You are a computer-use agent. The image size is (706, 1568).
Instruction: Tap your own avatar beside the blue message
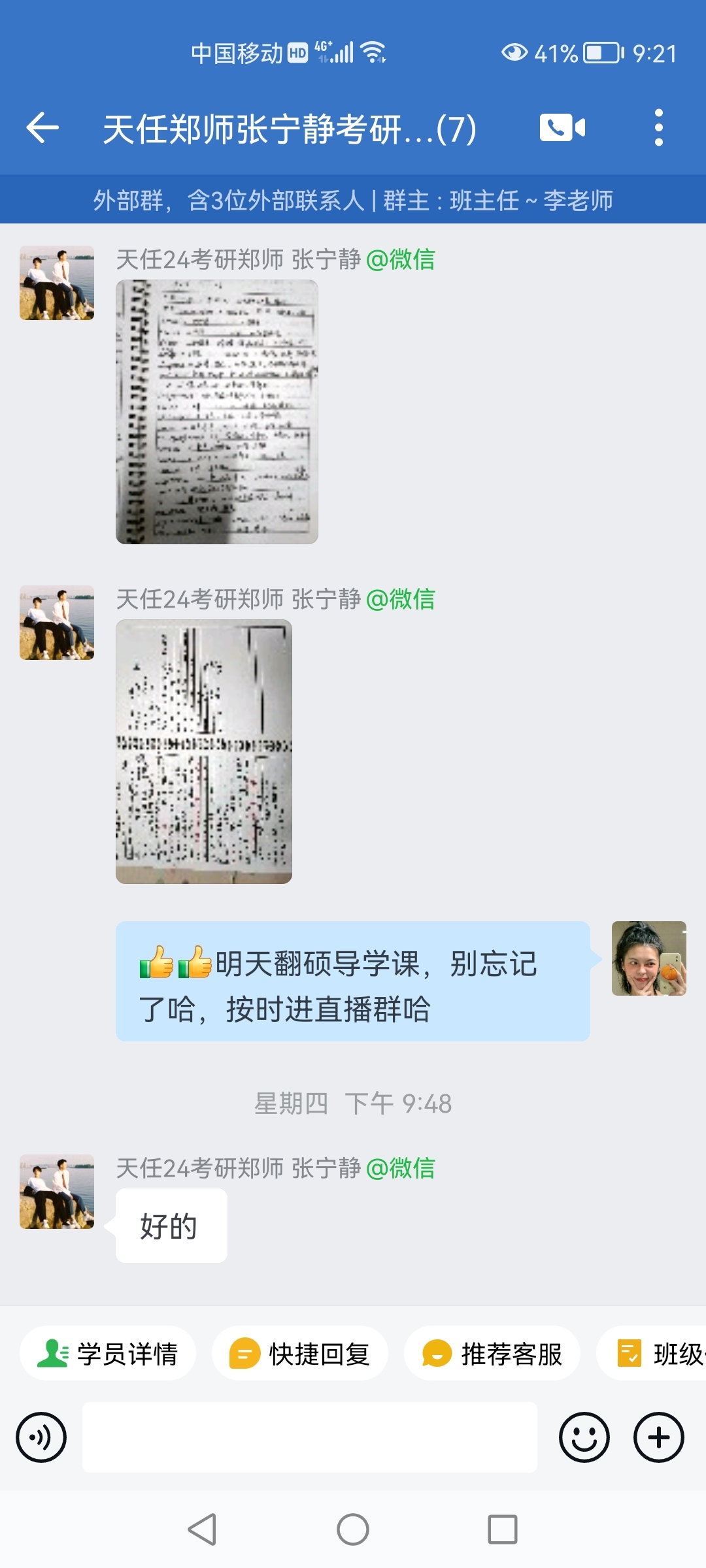(649, 958)
